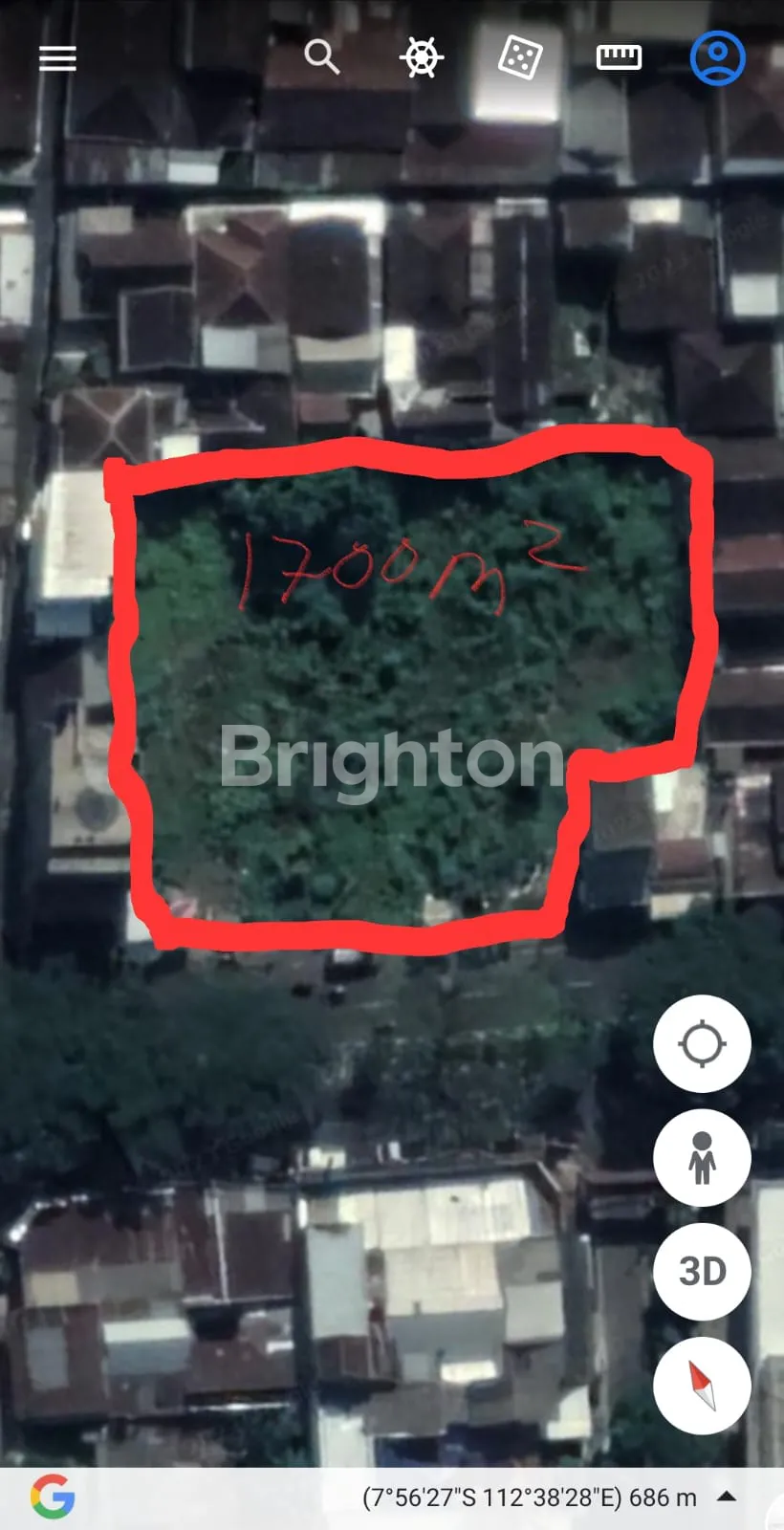Tap the compass to reset north
This screenshot has width=784, height=1530.
(x=702, y=1386)
